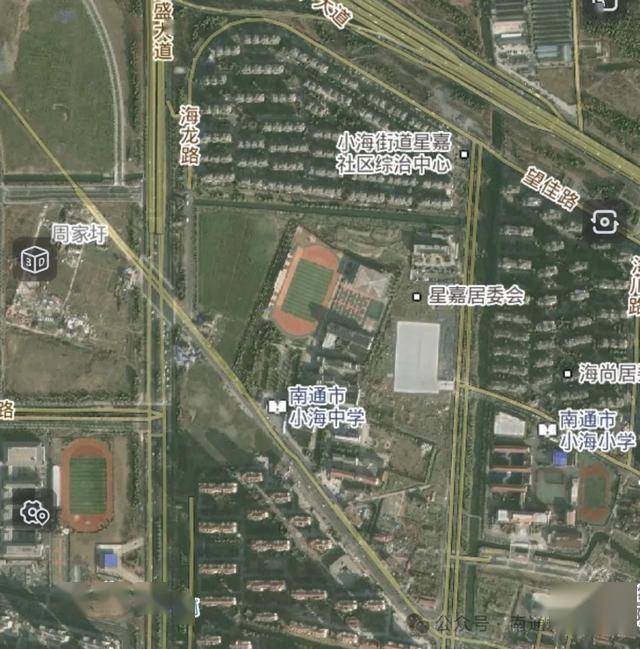Select the 南通市小海中学 map marker

click(276, 406)
